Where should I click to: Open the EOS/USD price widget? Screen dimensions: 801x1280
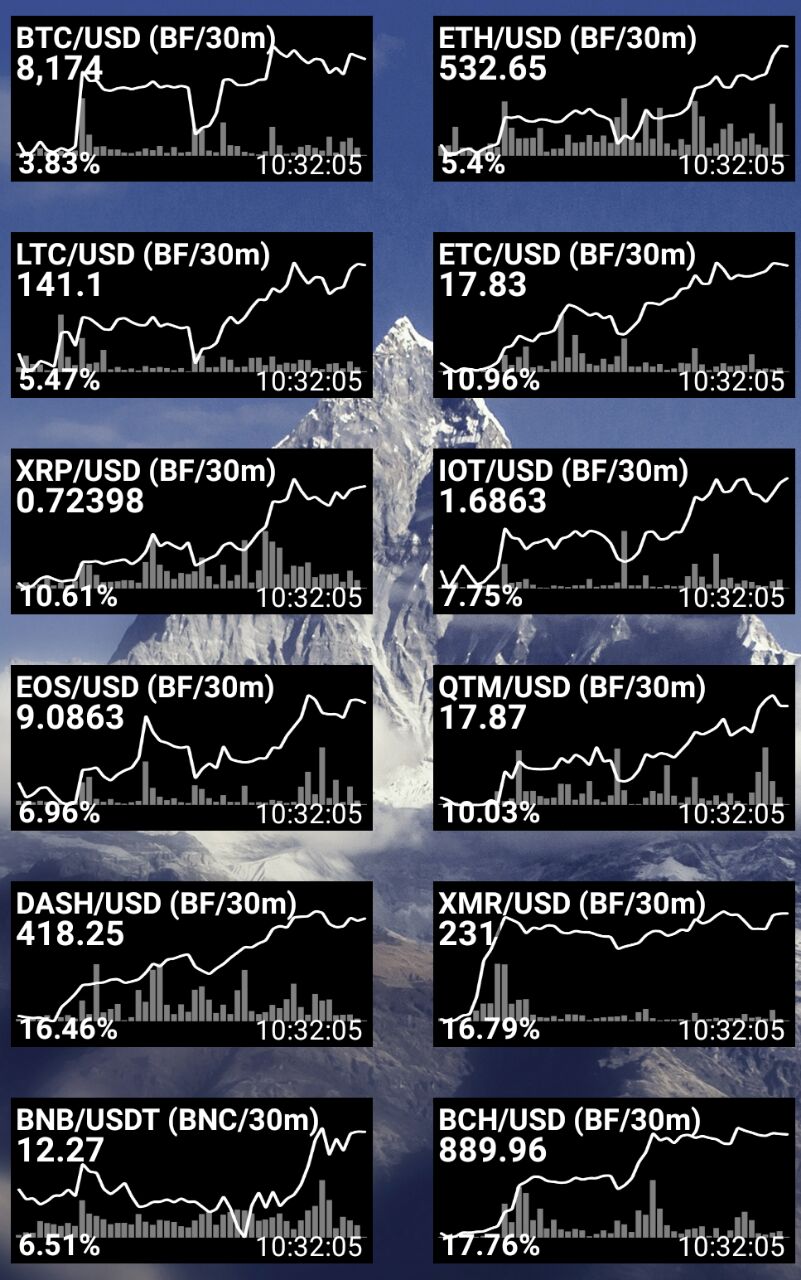[x=191, y=747]
